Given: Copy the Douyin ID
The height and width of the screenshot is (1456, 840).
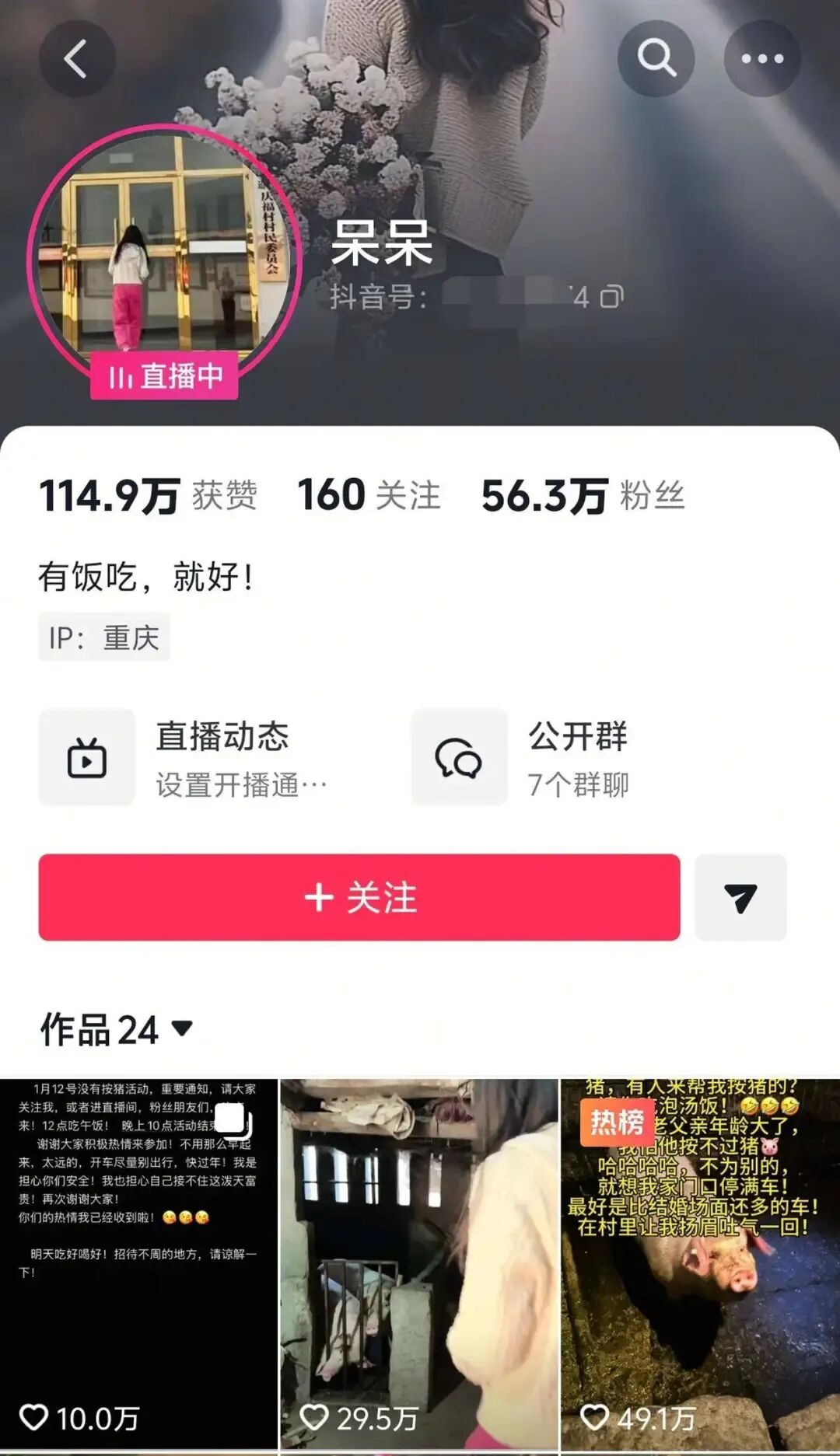Looking at the screenshot, I should point(611,297).
